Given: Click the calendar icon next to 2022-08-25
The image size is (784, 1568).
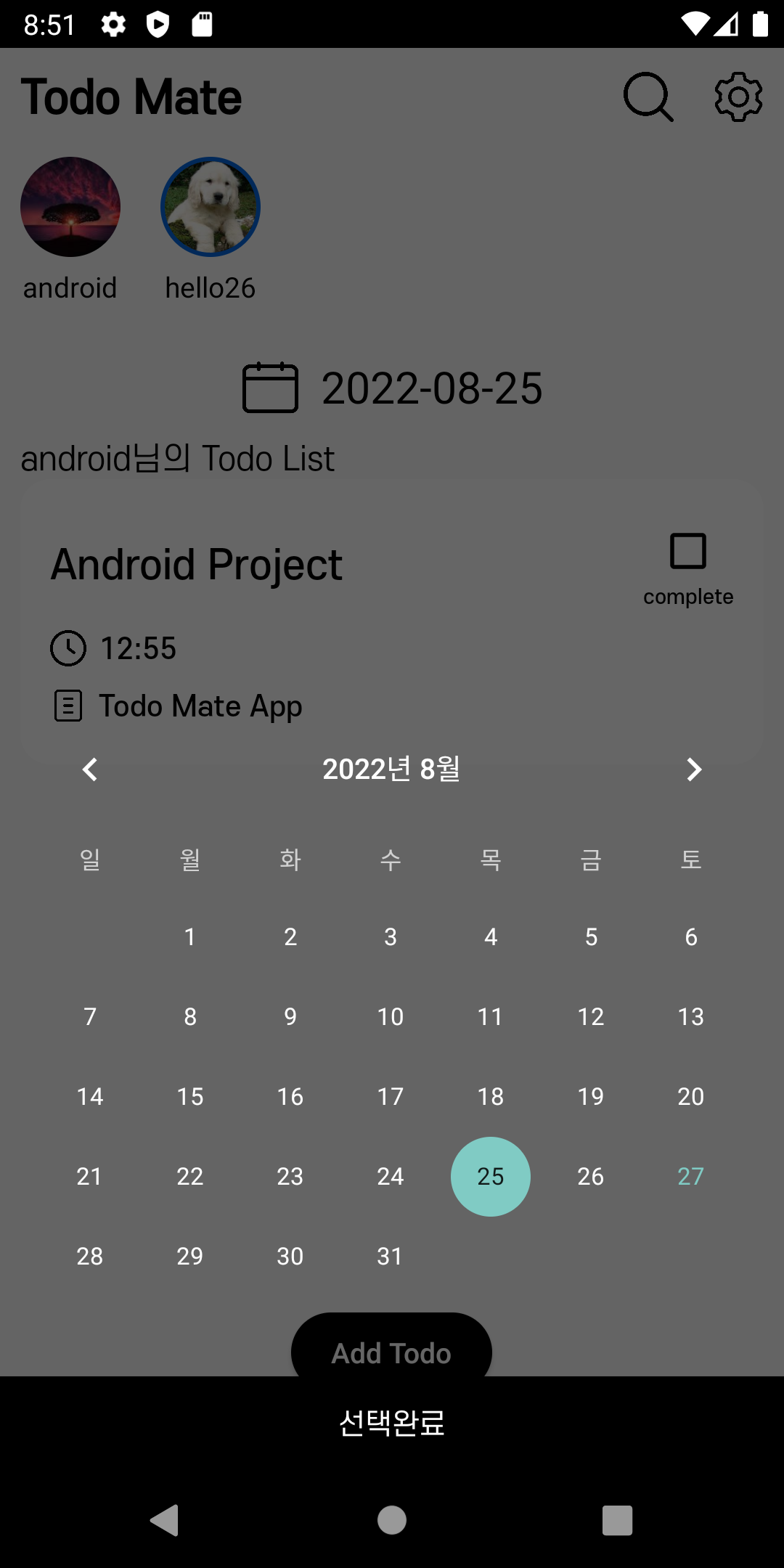Looking at the screenshot, I should click(270, 388).
